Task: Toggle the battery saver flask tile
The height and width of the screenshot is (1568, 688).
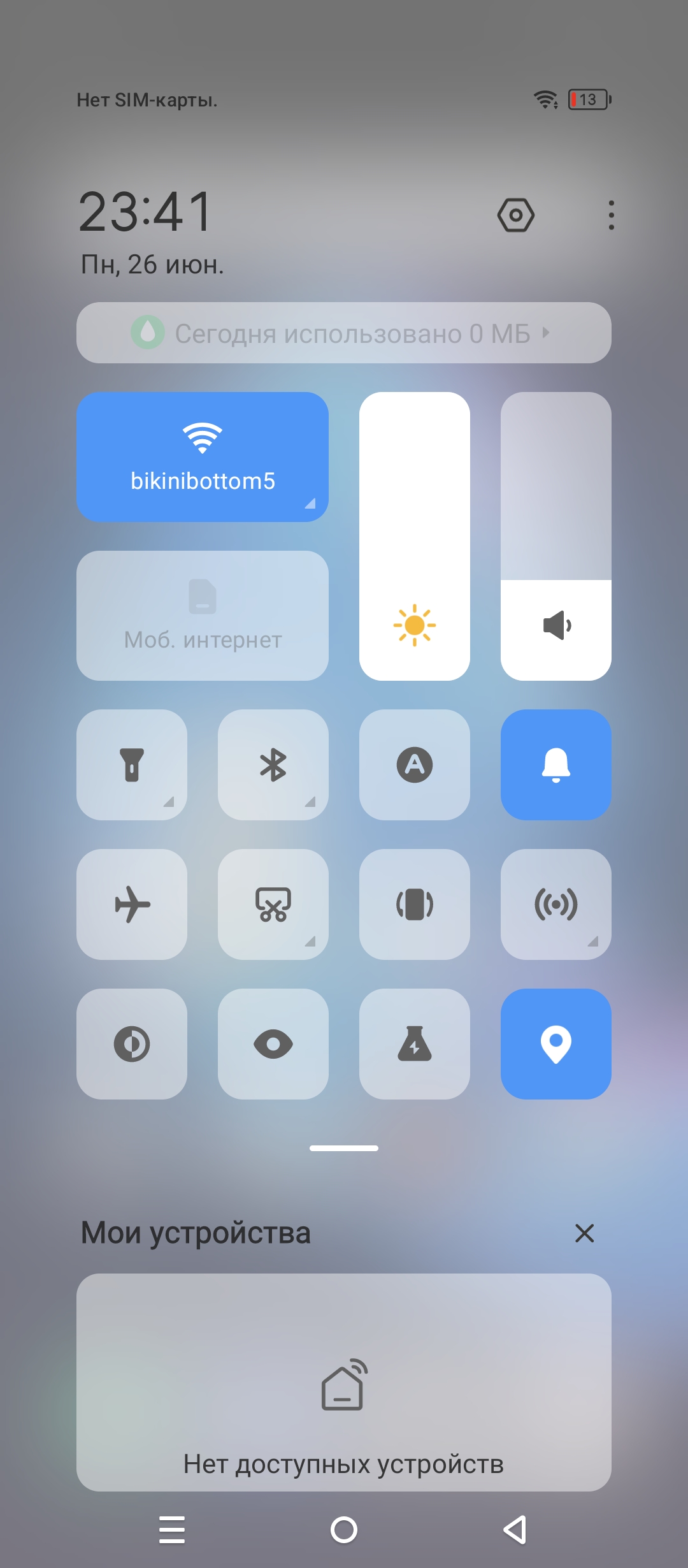Action: pos(415,1043)
